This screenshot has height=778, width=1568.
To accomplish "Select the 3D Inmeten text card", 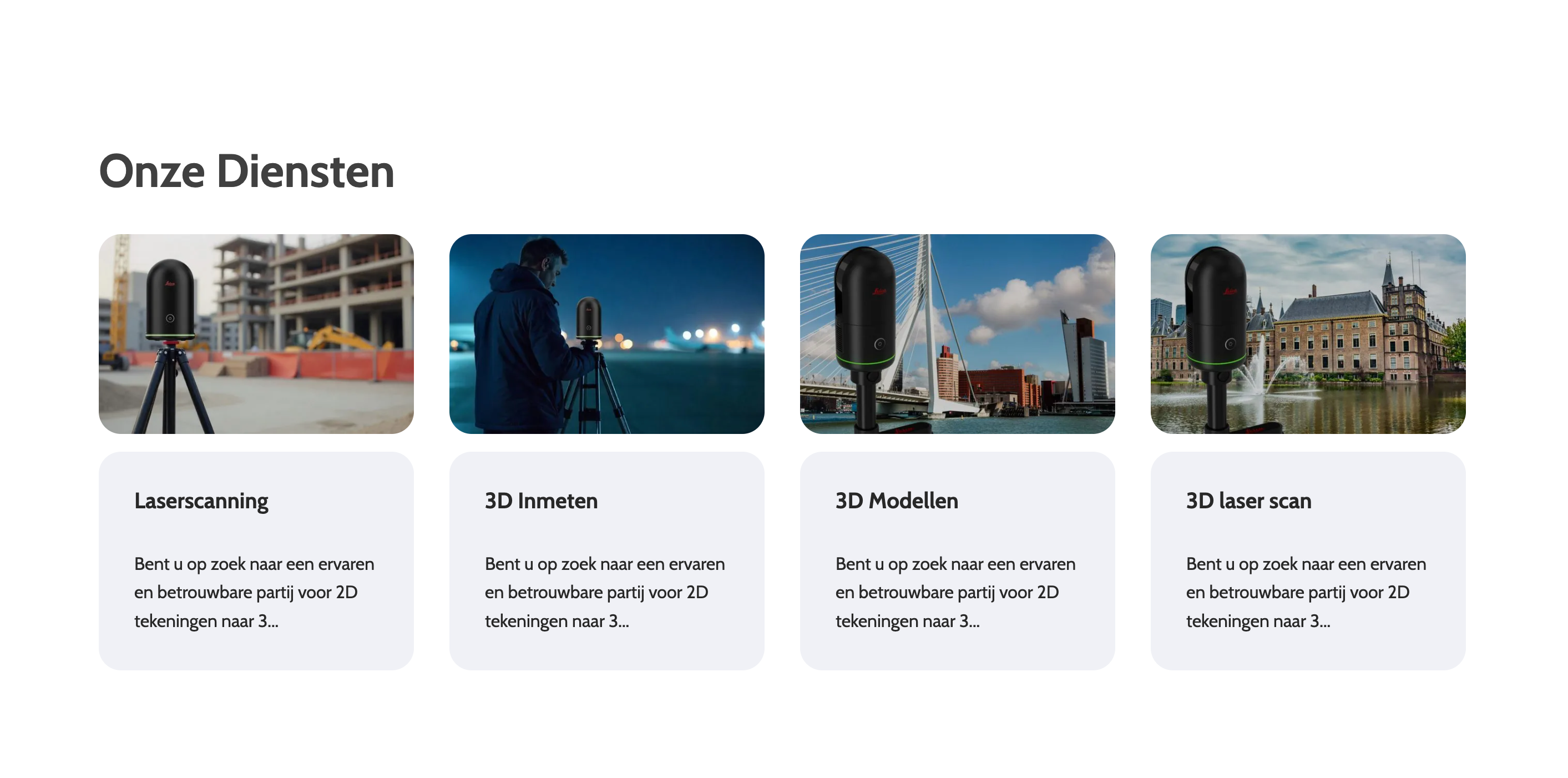I will pyautogui.click(x=606, y=560).
